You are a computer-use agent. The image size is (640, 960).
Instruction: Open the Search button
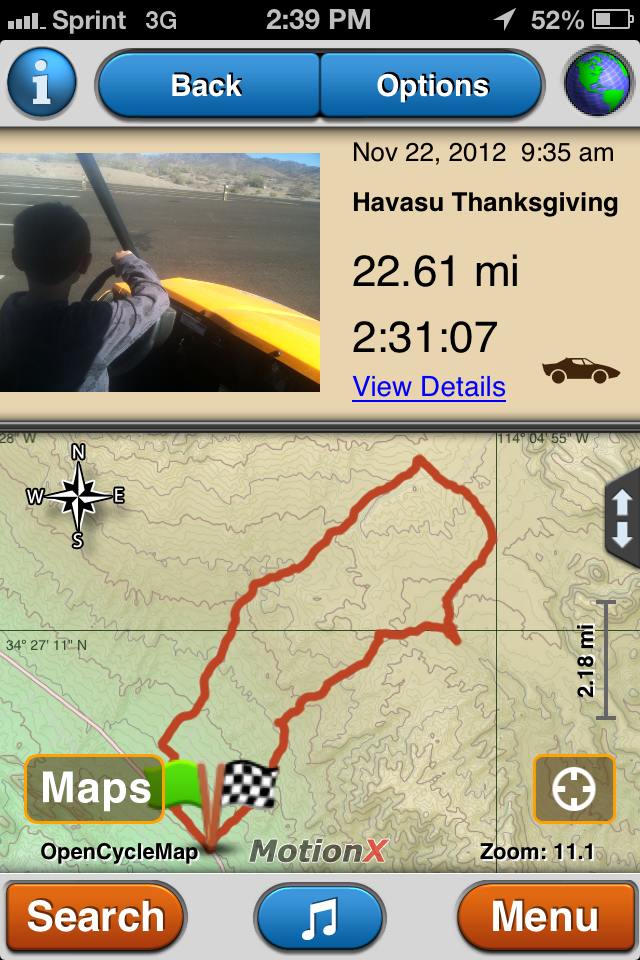click(x=96, y=917)
